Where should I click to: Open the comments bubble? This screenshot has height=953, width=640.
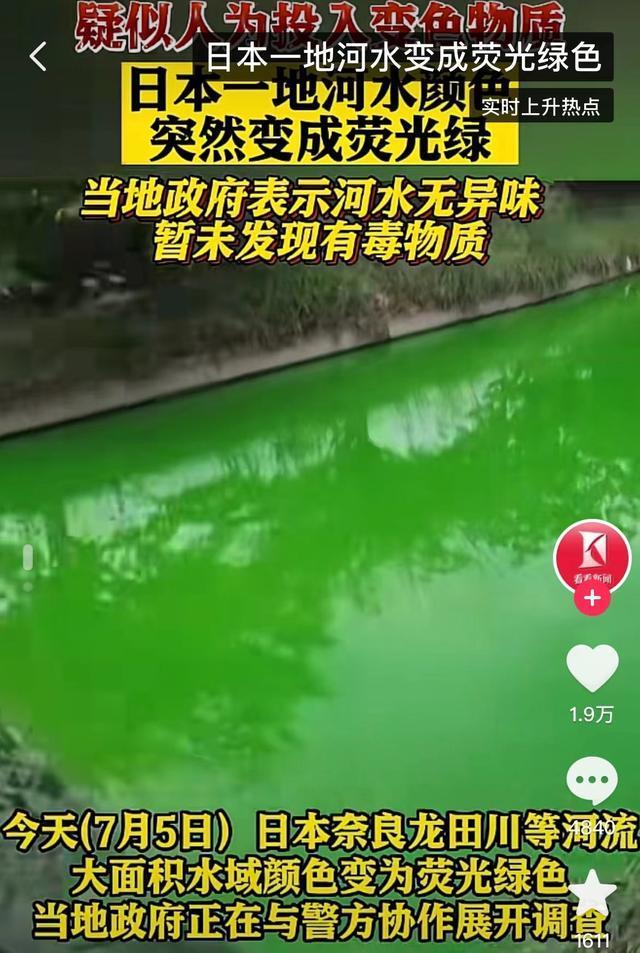point(592,782)
